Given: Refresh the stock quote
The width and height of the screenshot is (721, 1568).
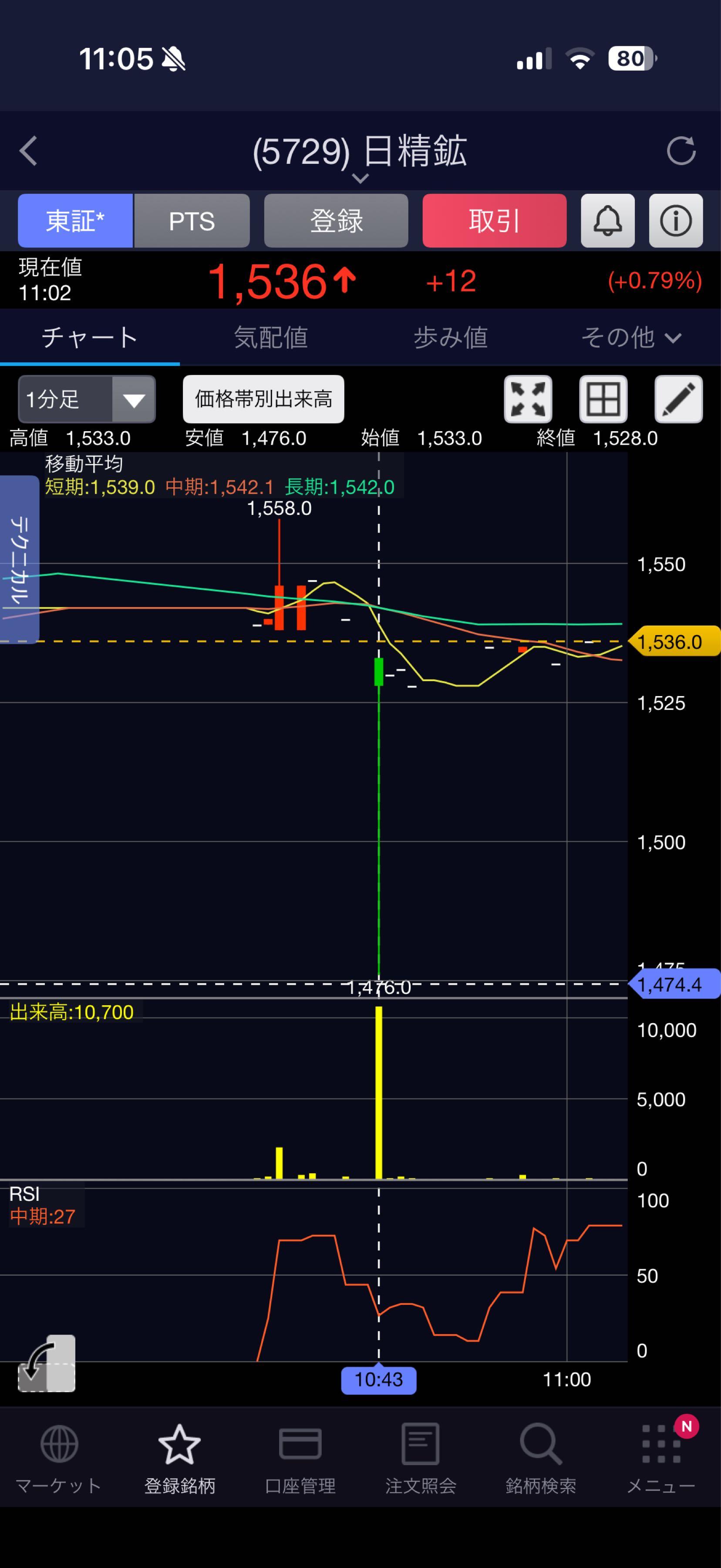Looking at the screenshot, I should [x=681, y=150].
